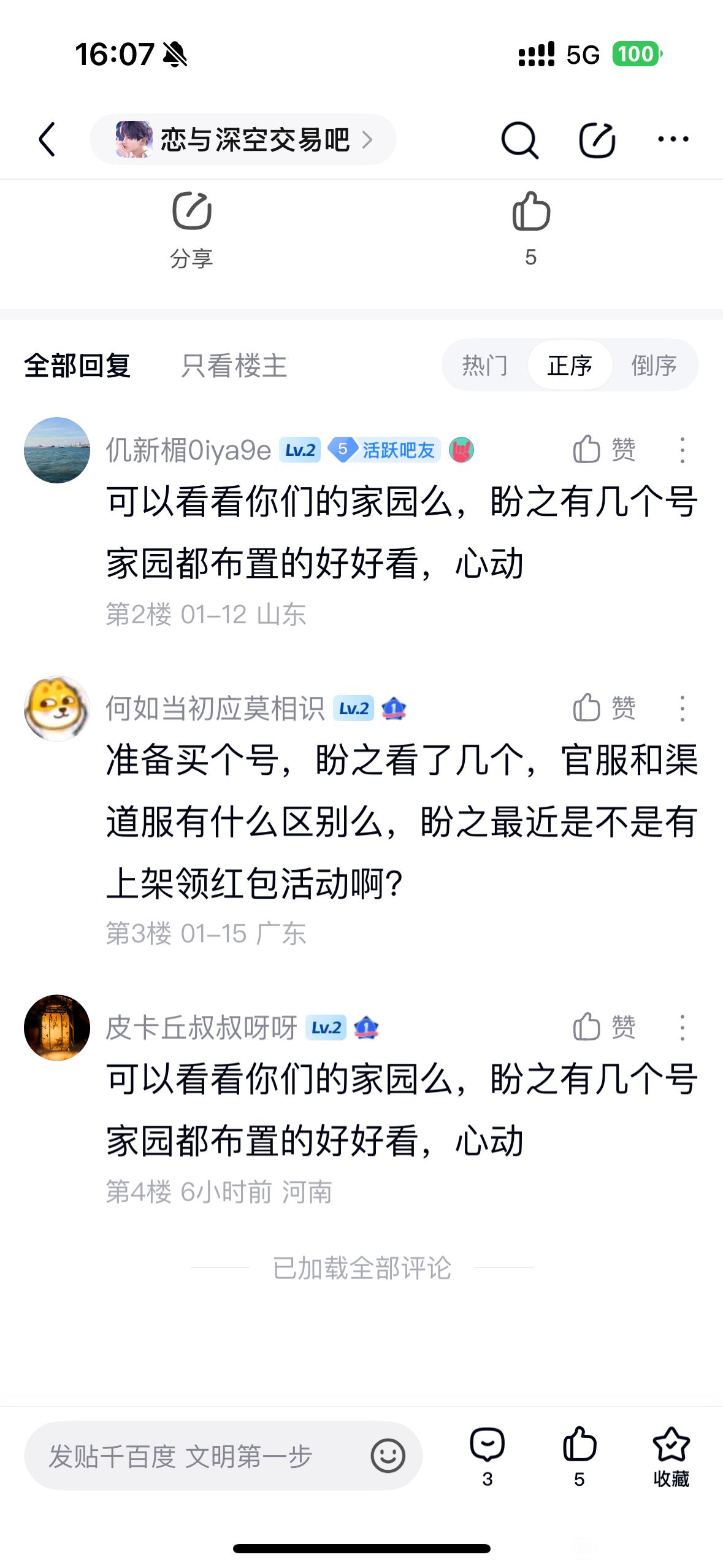Go back with the top-left arrow
The width and height of the screenshot is (723, 1568).
(48, 139)
